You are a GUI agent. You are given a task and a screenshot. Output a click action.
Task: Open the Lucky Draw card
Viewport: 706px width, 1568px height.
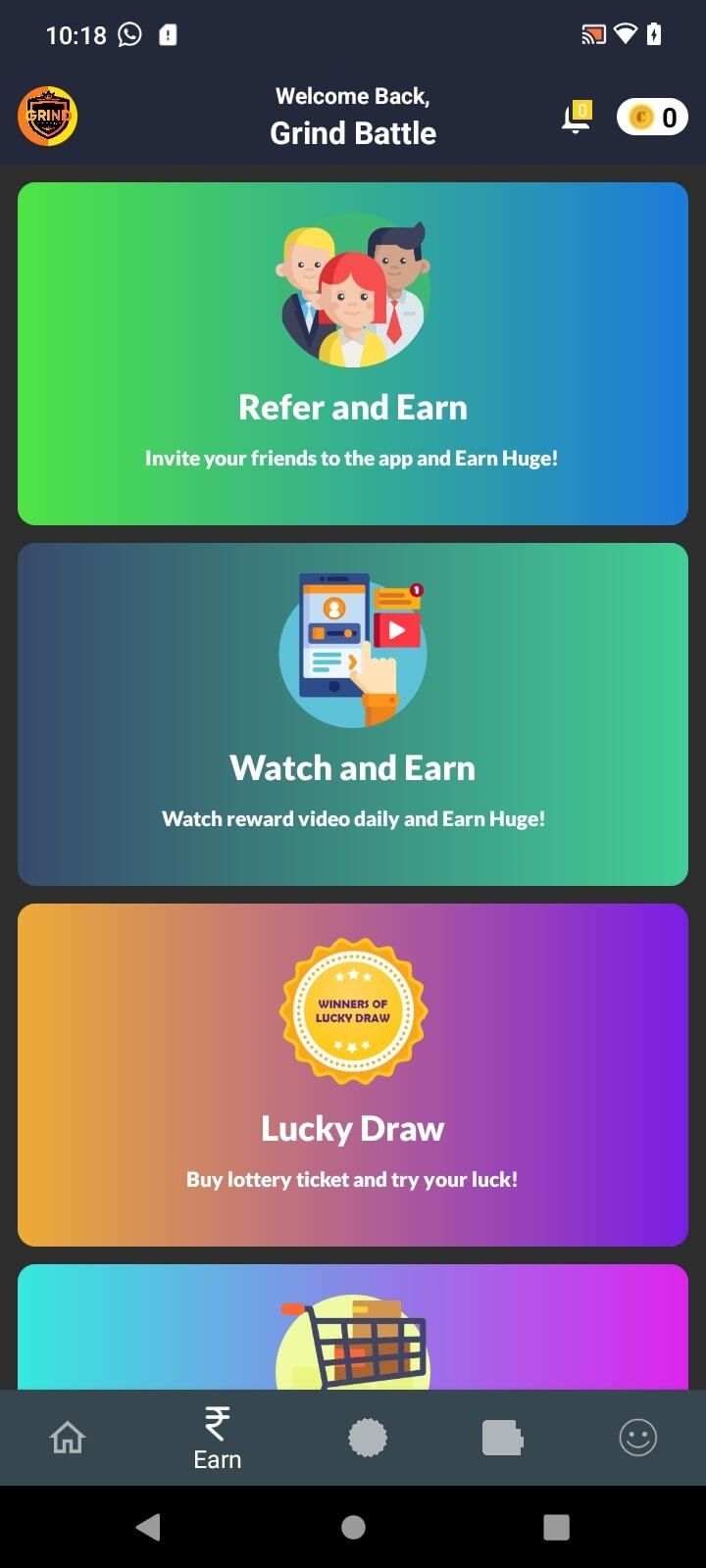pos(353,1075)
